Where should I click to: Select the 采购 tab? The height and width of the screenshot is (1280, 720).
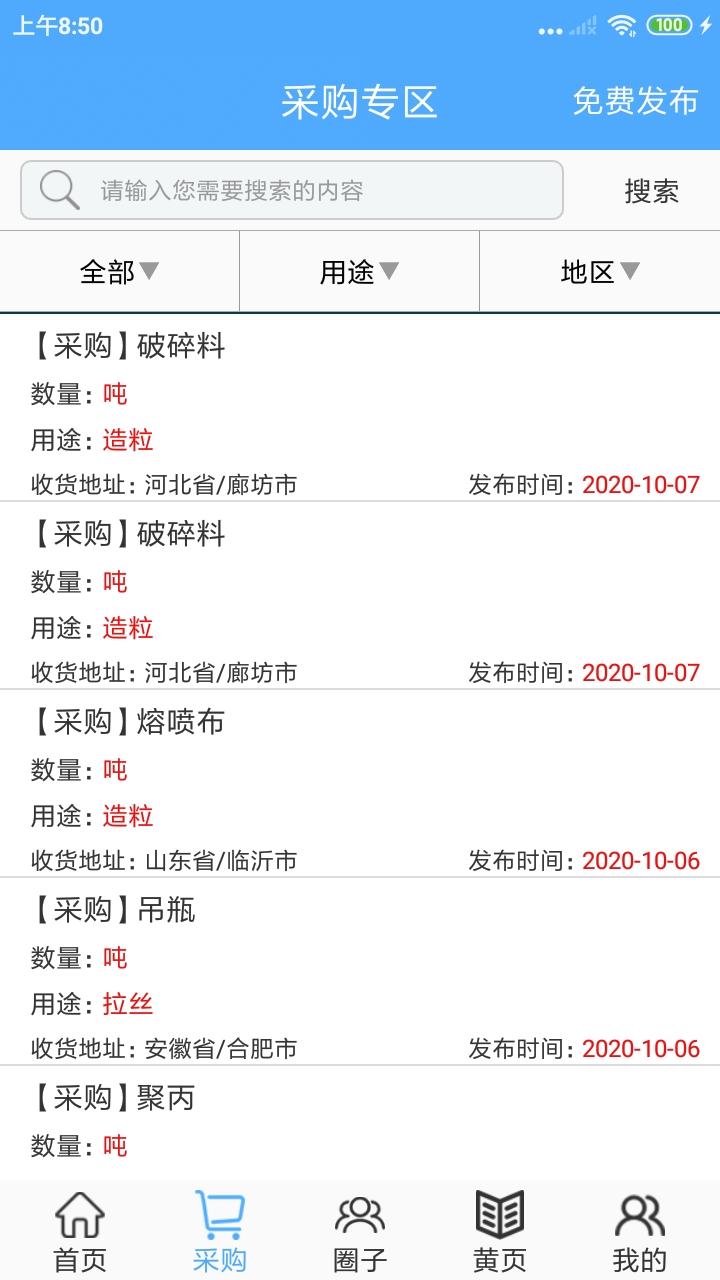(219, 1231)
